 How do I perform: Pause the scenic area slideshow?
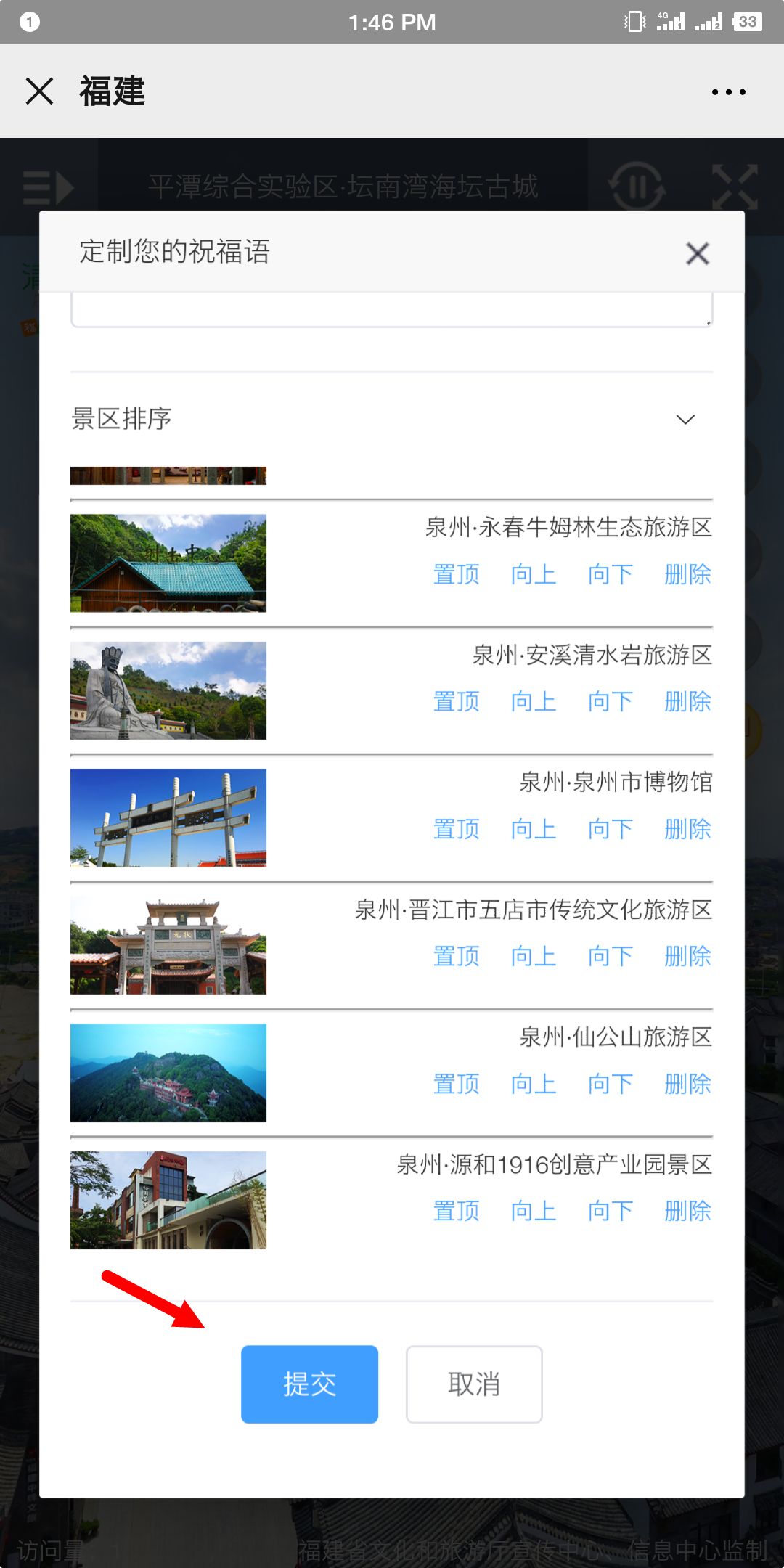(x=637, y=187)
